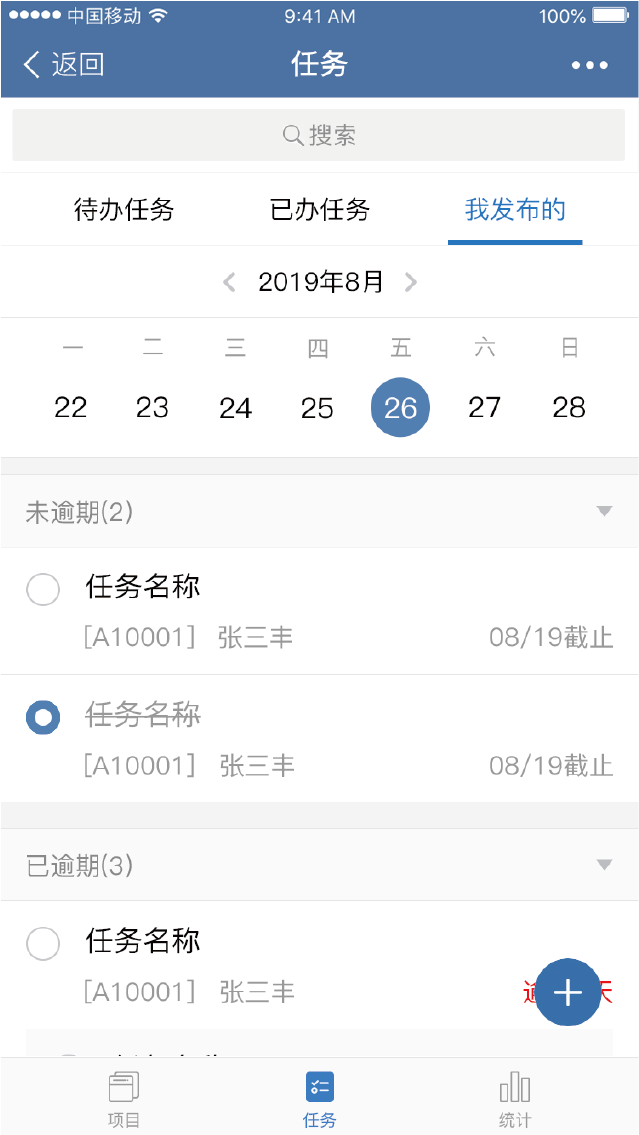Image resolution: width=639 pixels, height=1135 pixels.
Task: Select date 24 in the calendar
Action: pyautogui.click(x=235, y=407)
